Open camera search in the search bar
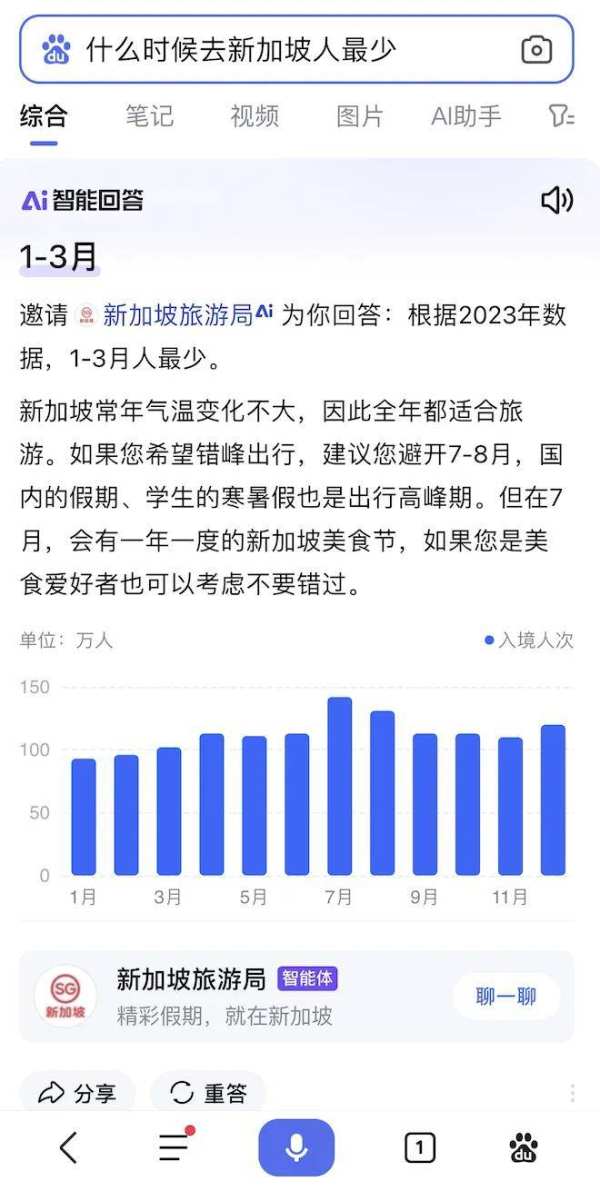 coord(537,49)
